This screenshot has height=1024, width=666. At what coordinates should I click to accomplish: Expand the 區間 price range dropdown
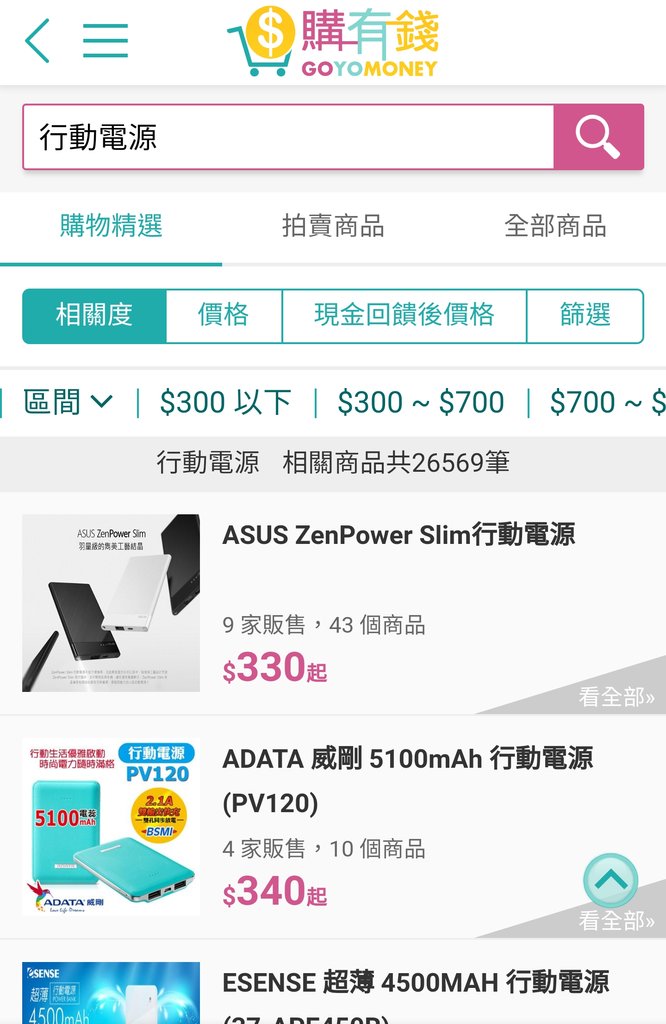(x=68, y=402)
